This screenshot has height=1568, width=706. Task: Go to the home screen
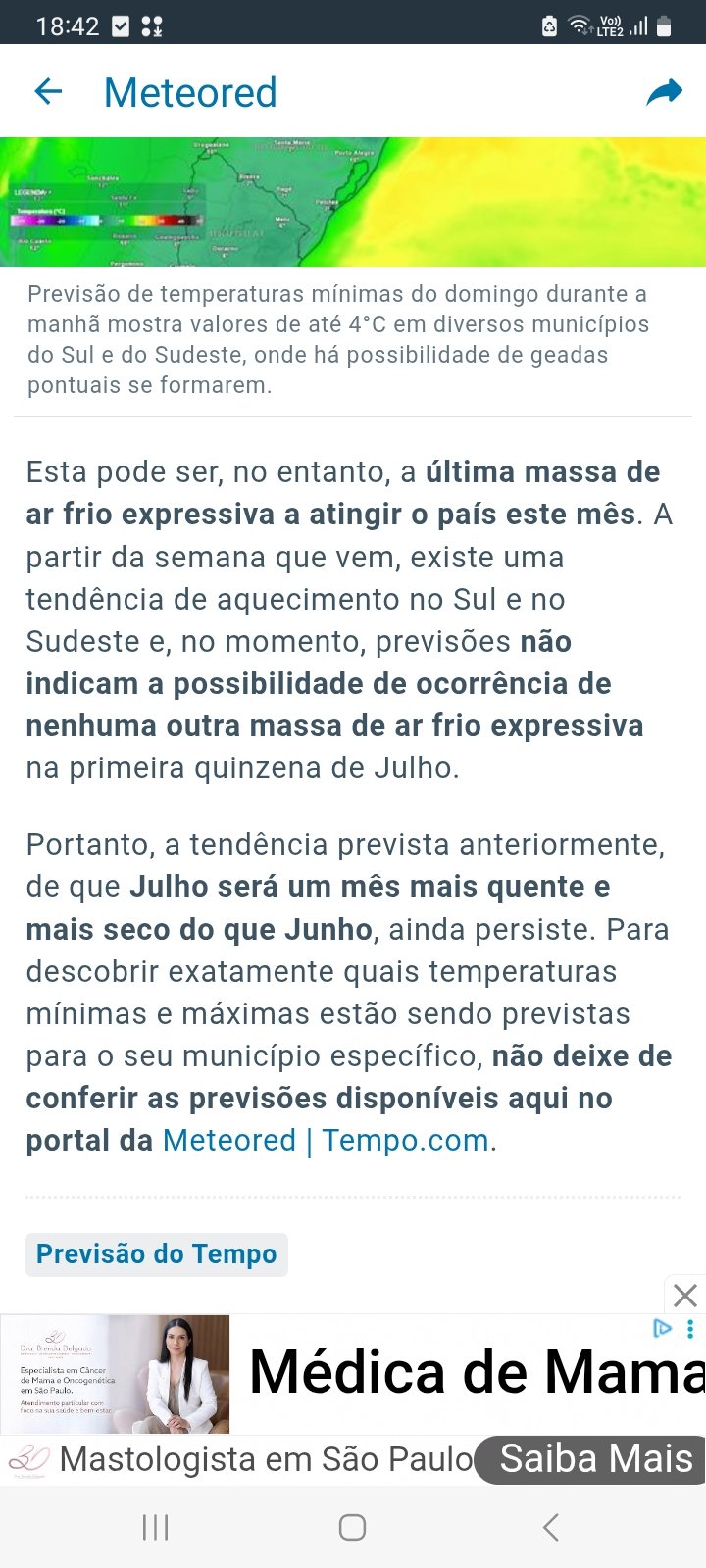point(352,1527)
